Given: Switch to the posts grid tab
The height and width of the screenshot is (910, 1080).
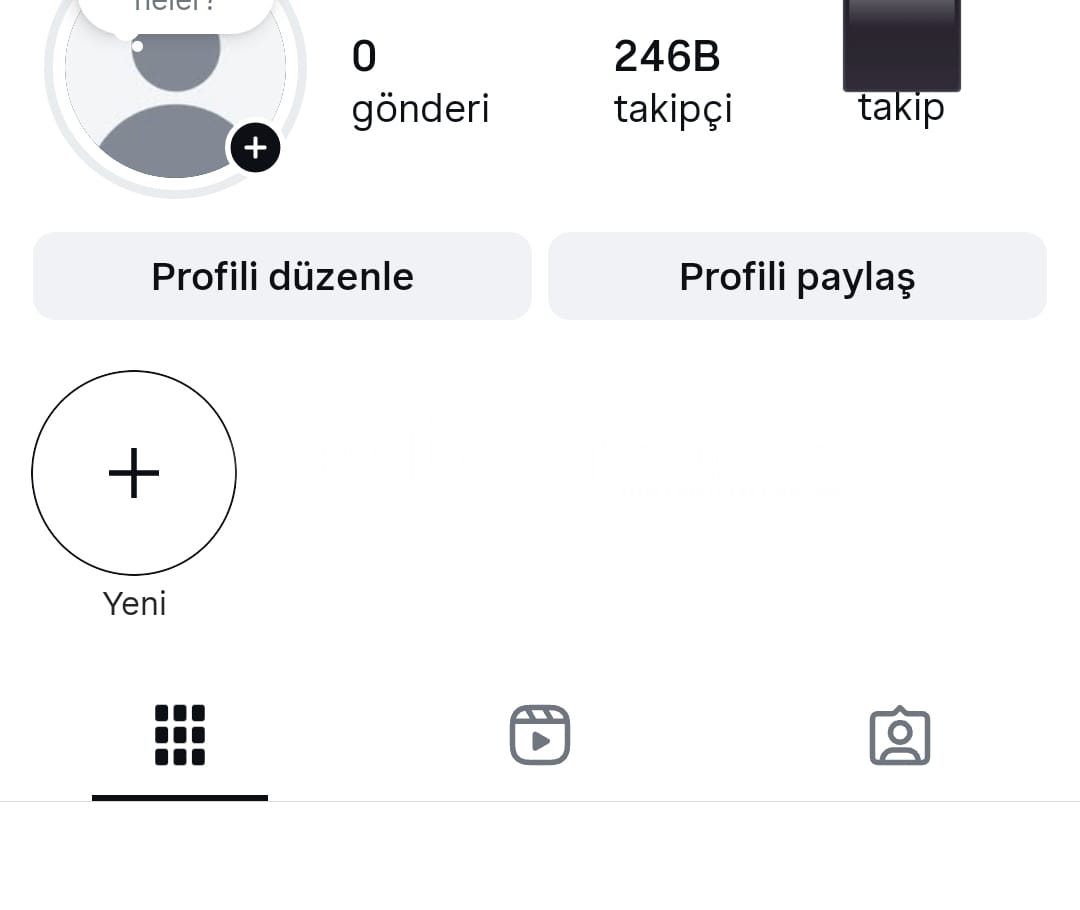Looking at the screenshot, I should click(180, 735).
